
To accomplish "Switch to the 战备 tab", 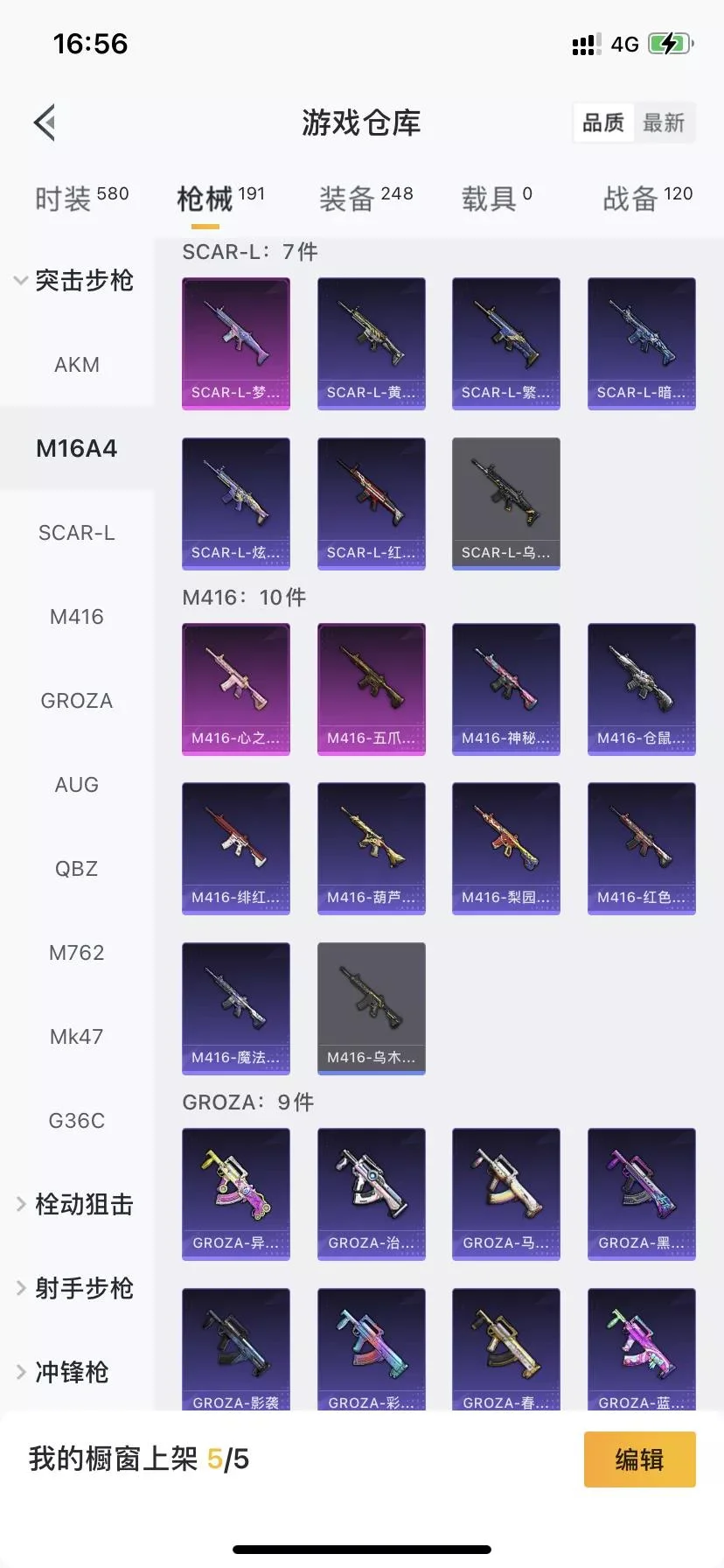I will point(647,199).
